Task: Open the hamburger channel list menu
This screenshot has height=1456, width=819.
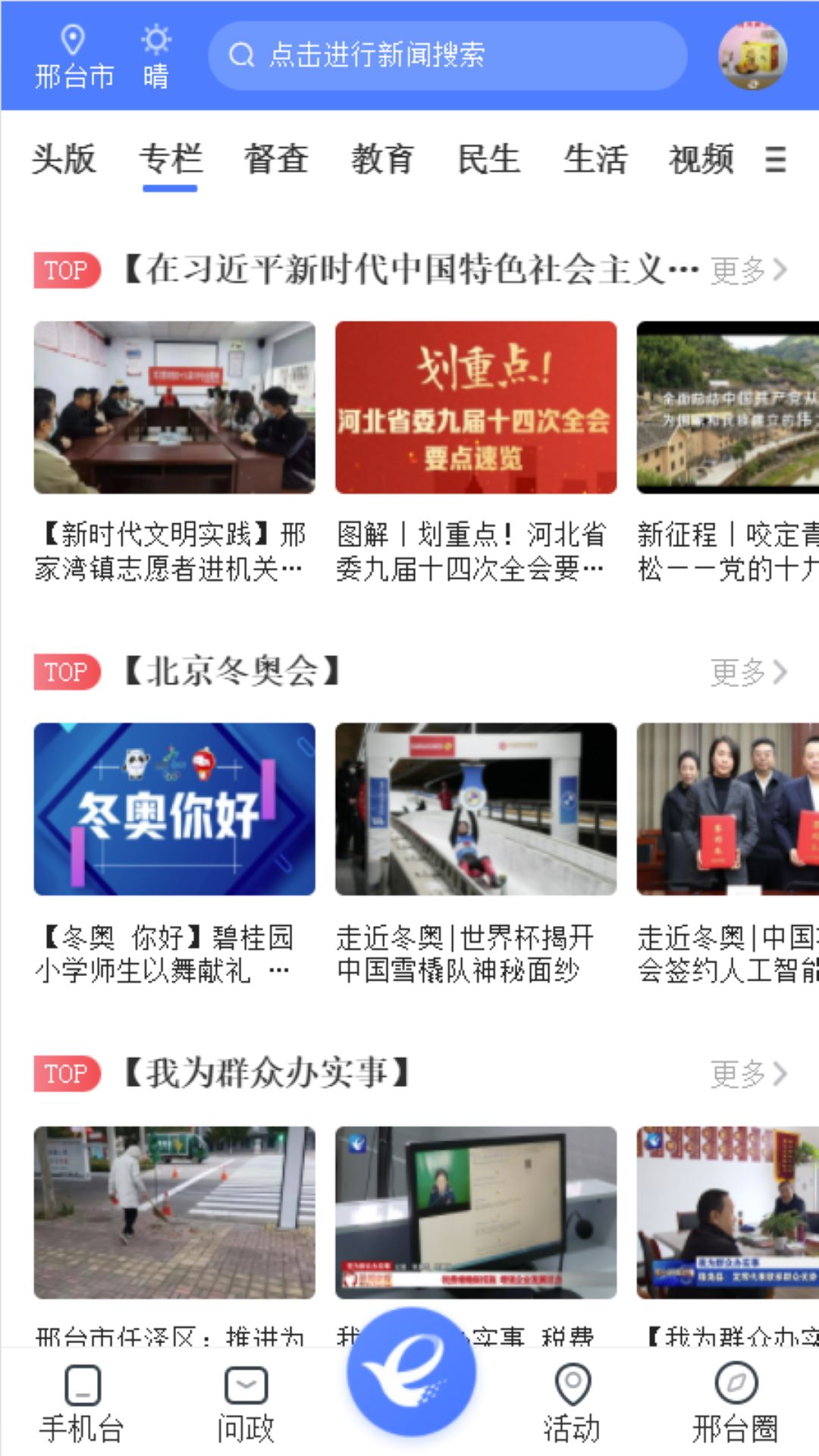Action: [775, 161]
